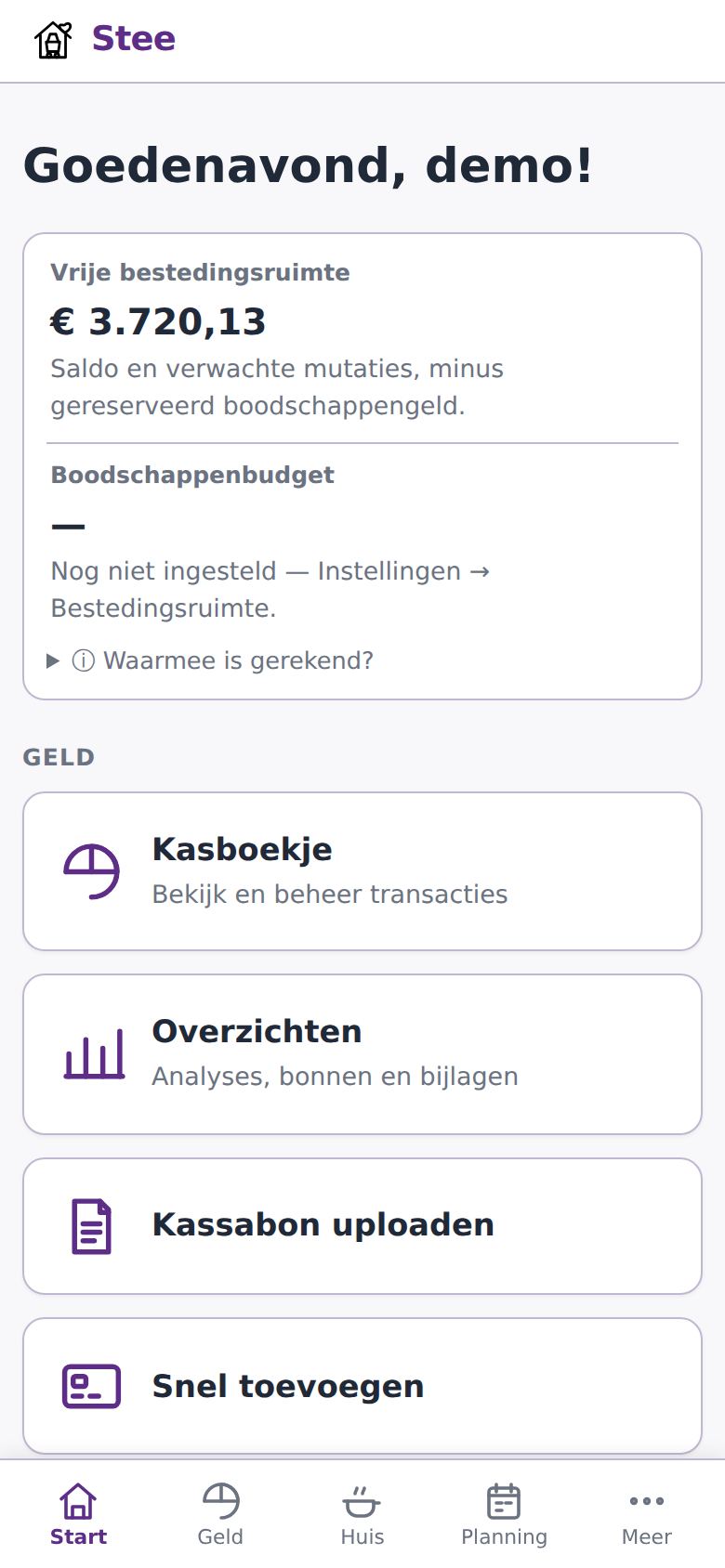Switch to the Start tab
This screenshot has width=725, height=1568.
tap(78, 1514)
